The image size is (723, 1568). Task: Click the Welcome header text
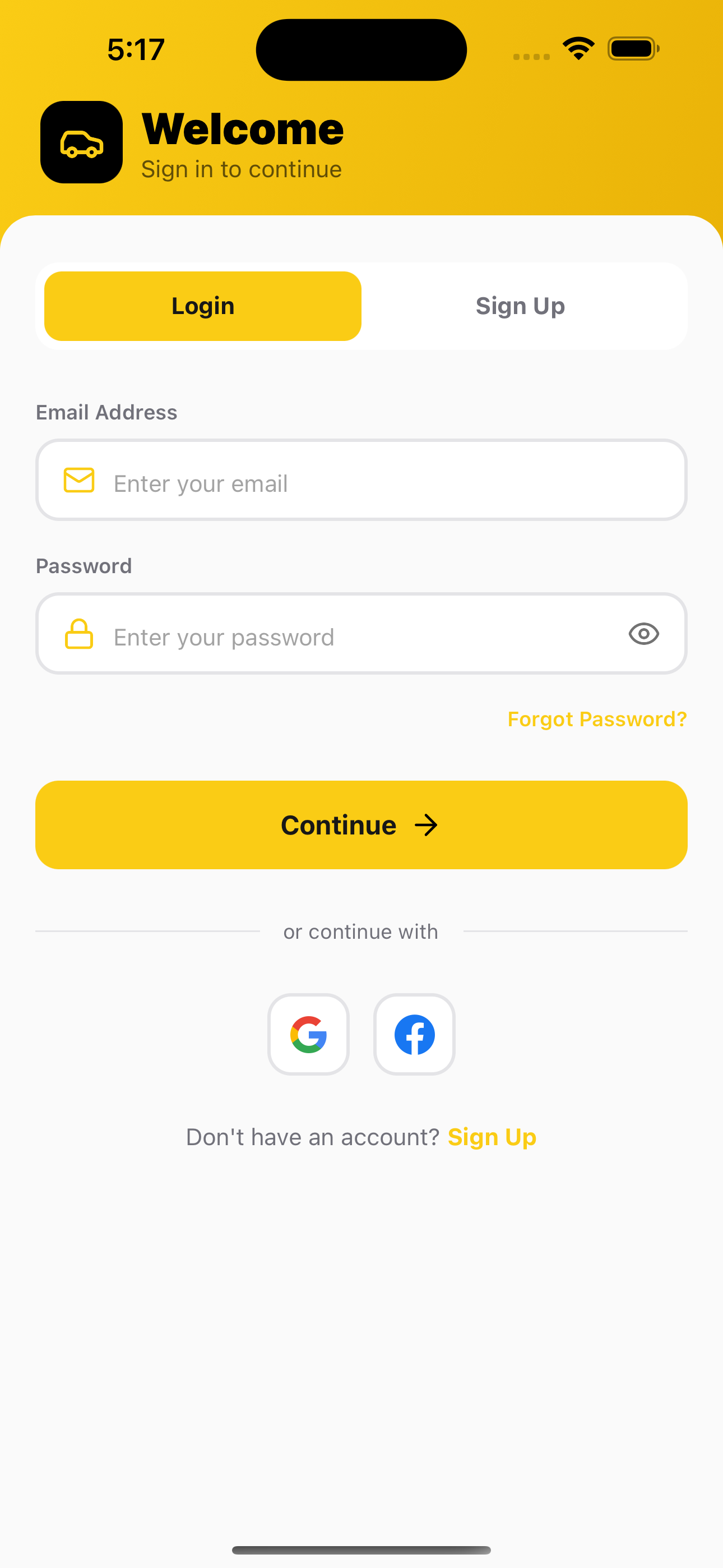pos(243,128)
